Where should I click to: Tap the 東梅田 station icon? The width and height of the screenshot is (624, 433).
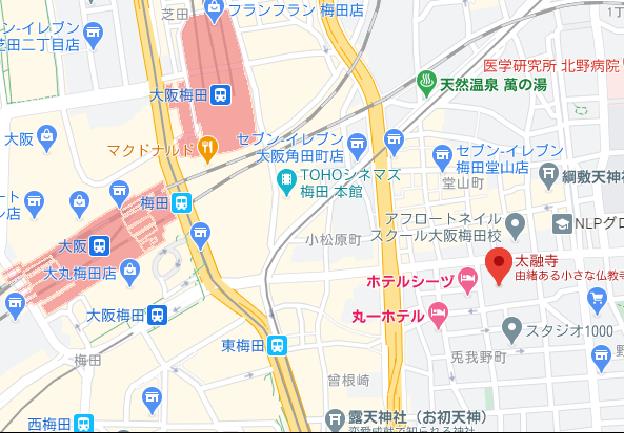tap(277, 346)
